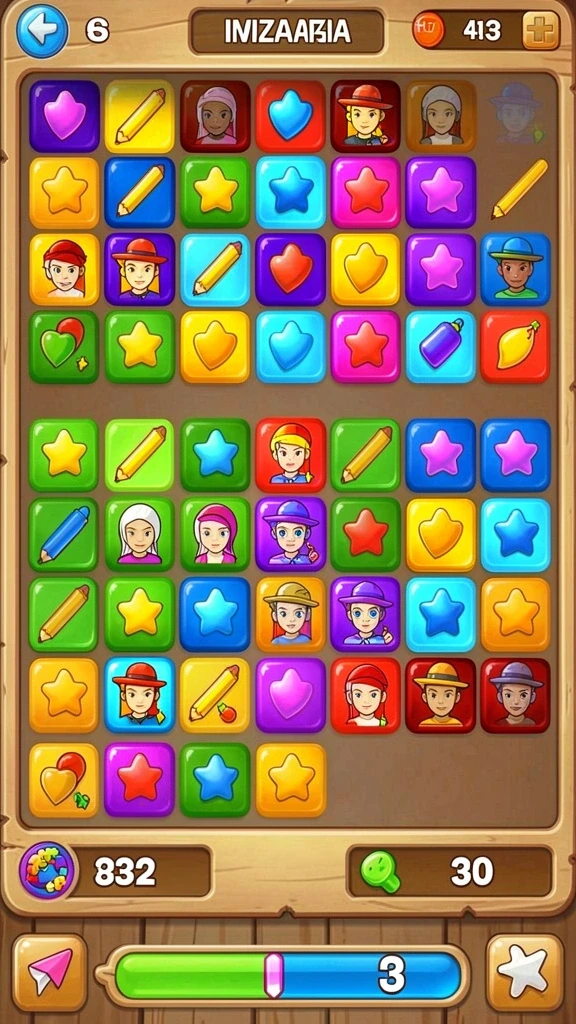Select the blue crayon tile
Screen dimensions: 576x1024
(63, 534)
